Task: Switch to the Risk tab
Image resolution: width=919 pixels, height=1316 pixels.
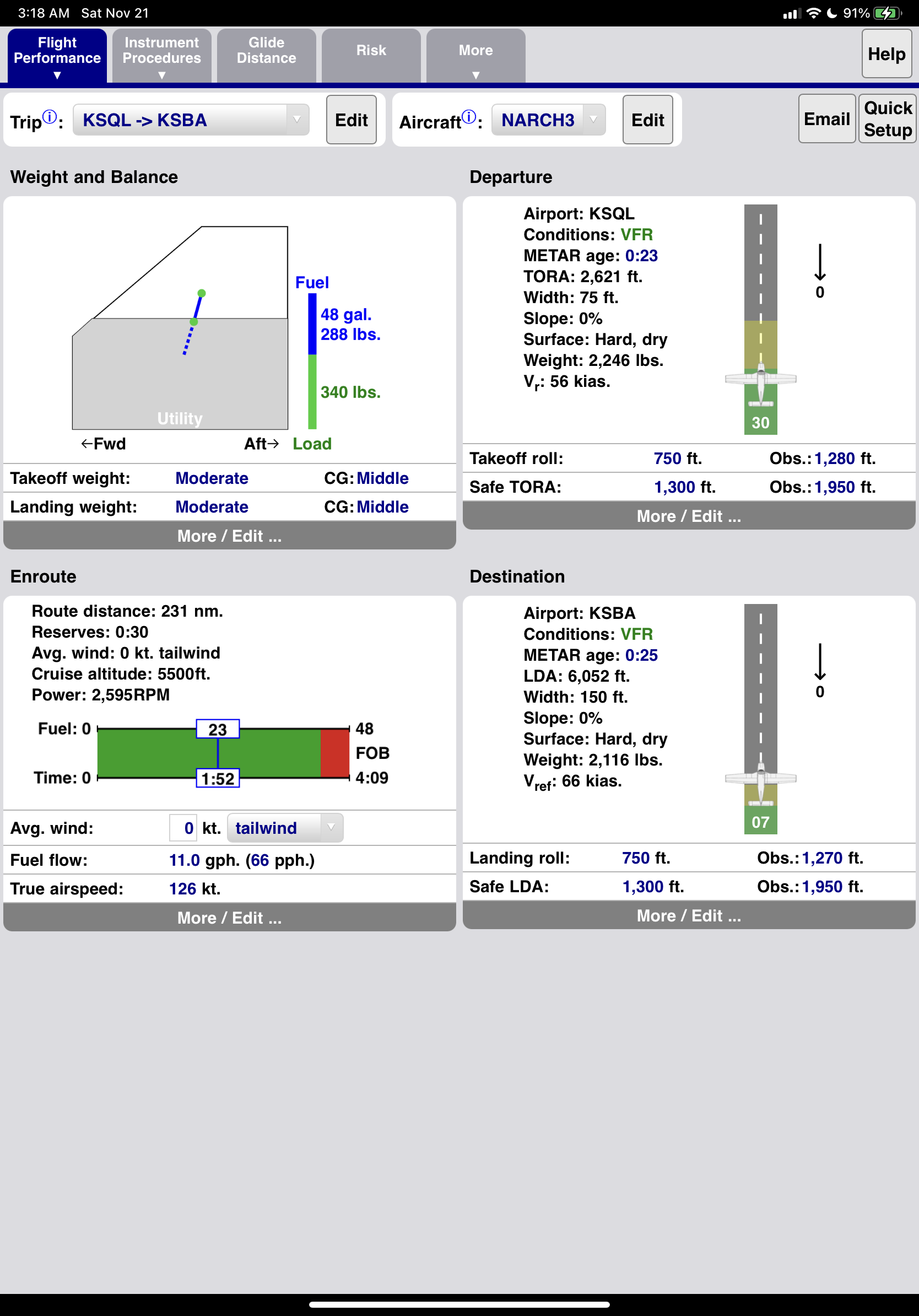Action: coord(371,56)
